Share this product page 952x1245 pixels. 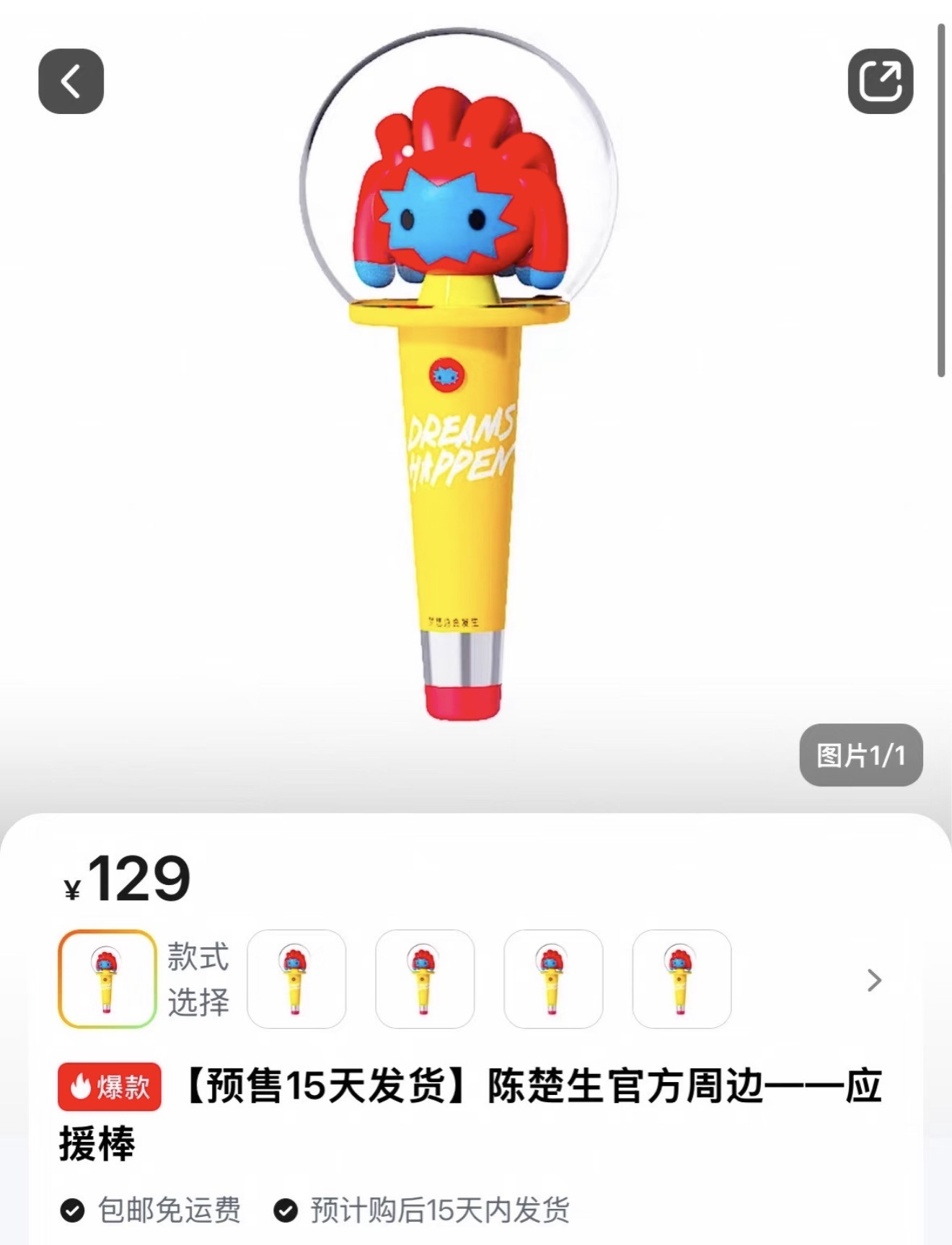point(880,82)
